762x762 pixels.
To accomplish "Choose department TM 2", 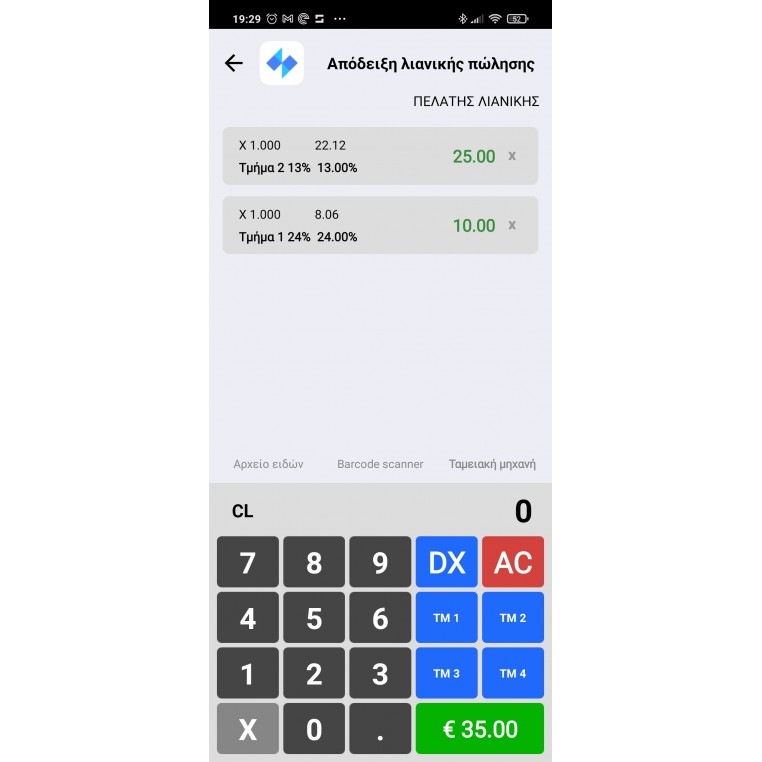I will pos(513,618).
